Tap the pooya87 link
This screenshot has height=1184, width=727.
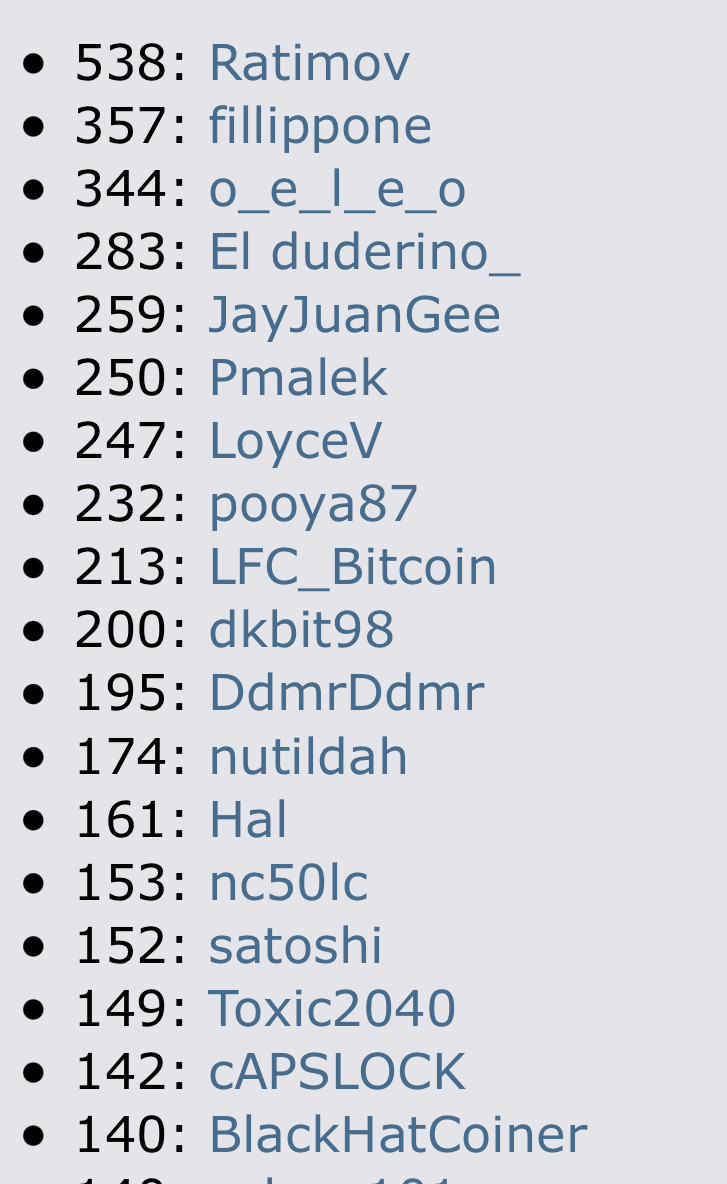[x=313, y=504]
